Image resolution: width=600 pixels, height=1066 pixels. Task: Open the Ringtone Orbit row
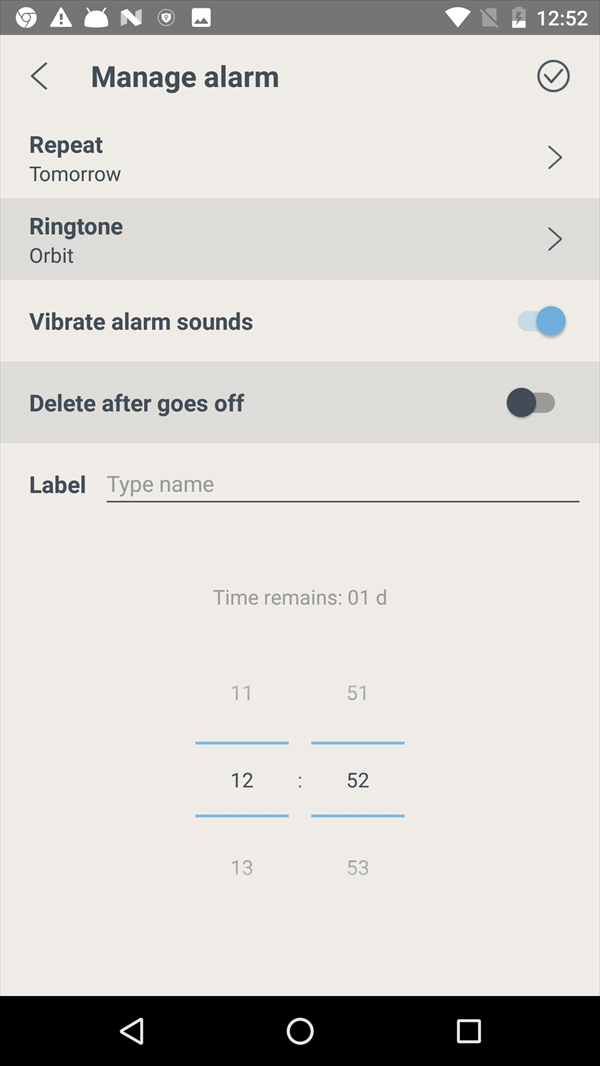(x=300, y=240)
